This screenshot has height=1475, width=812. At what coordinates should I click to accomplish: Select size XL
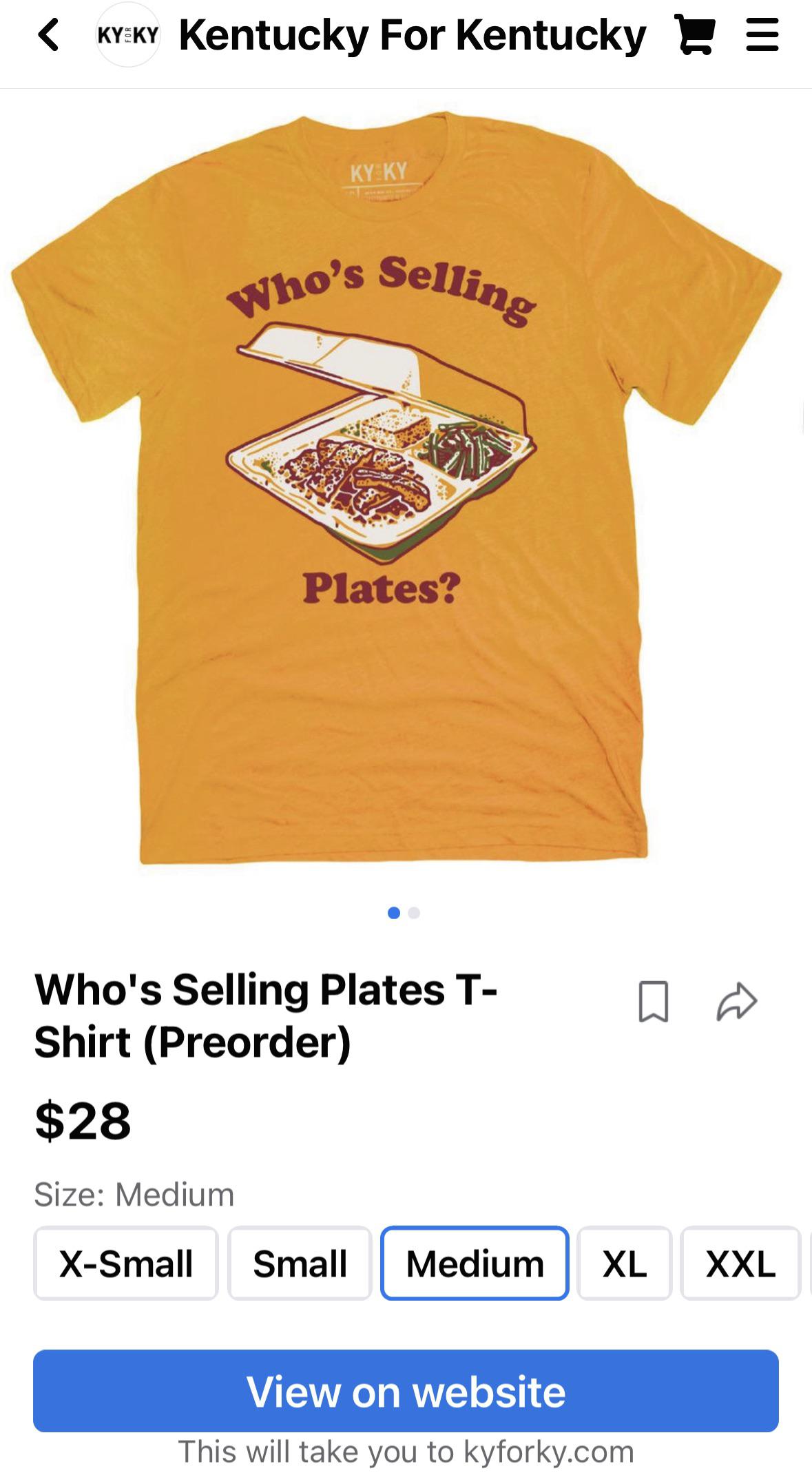click(x=624, y=1263)
